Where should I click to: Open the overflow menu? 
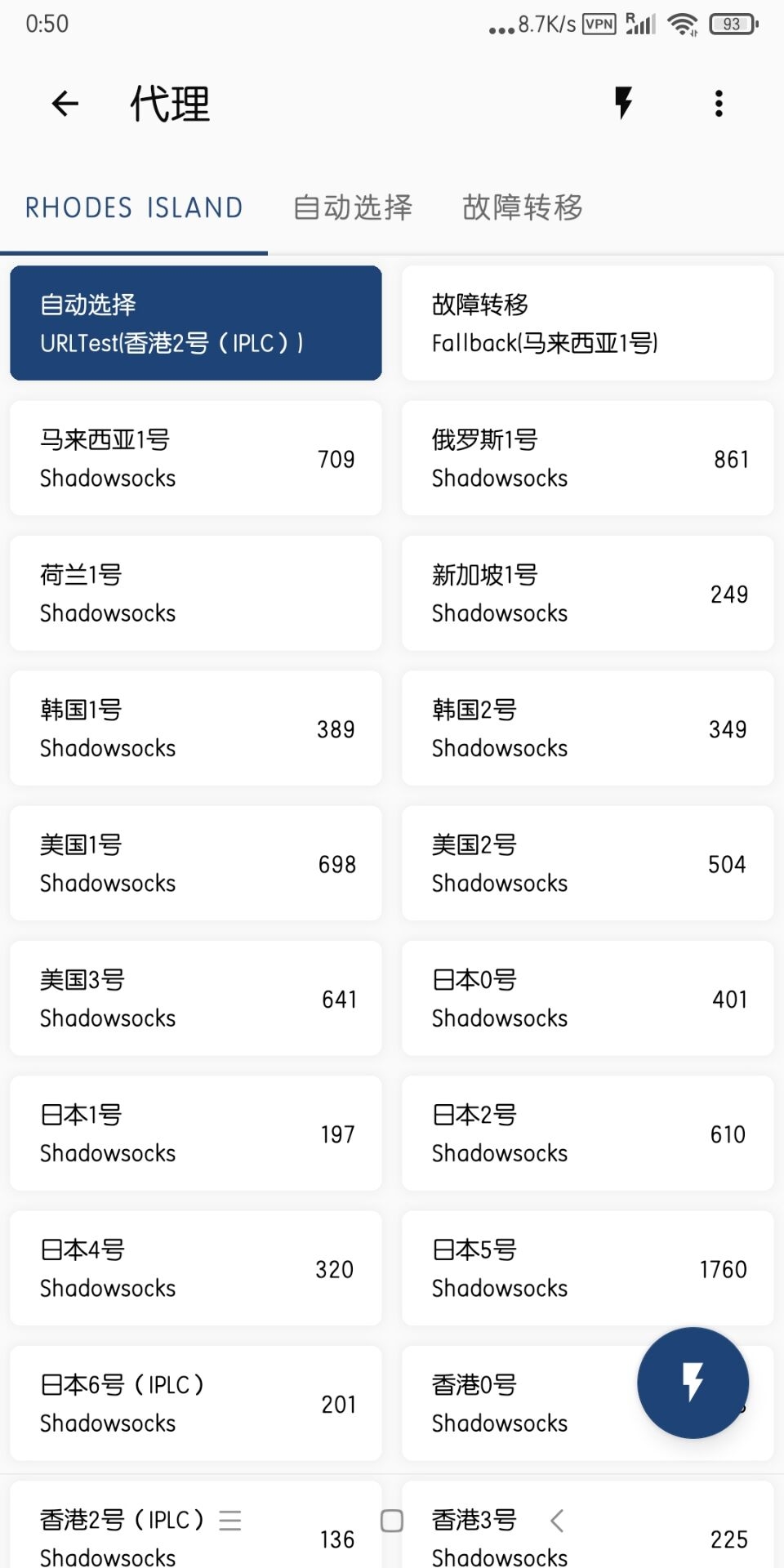click(x=719, y=104)
